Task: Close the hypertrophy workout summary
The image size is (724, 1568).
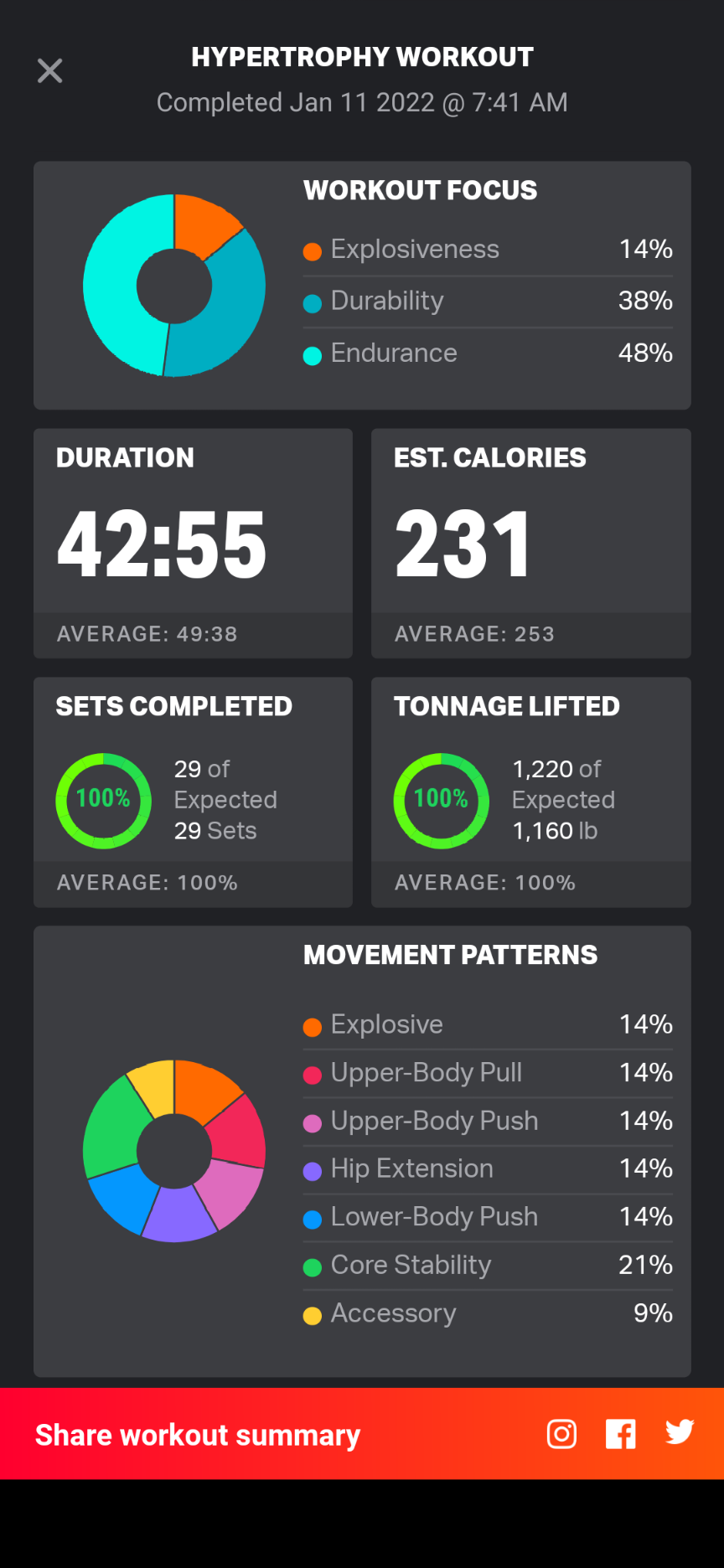Action: pos(50,71)
